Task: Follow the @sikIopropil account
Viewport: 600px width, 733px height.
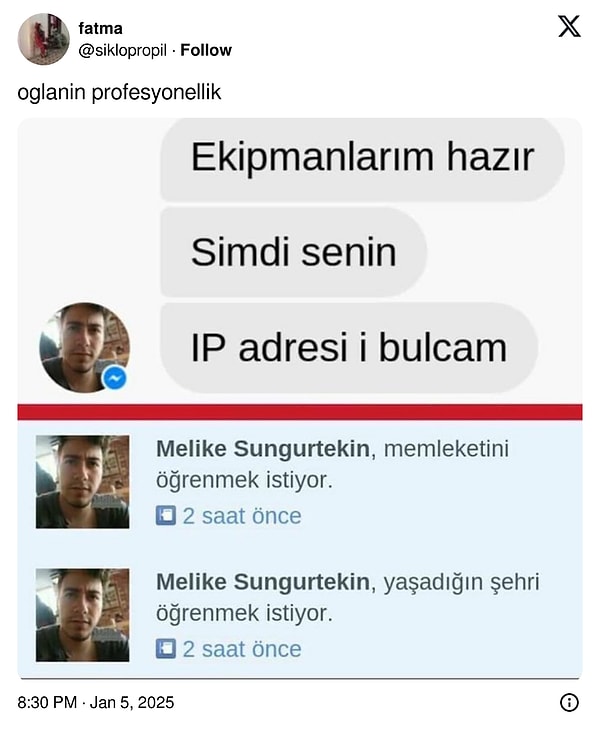Action: point(206,50)
